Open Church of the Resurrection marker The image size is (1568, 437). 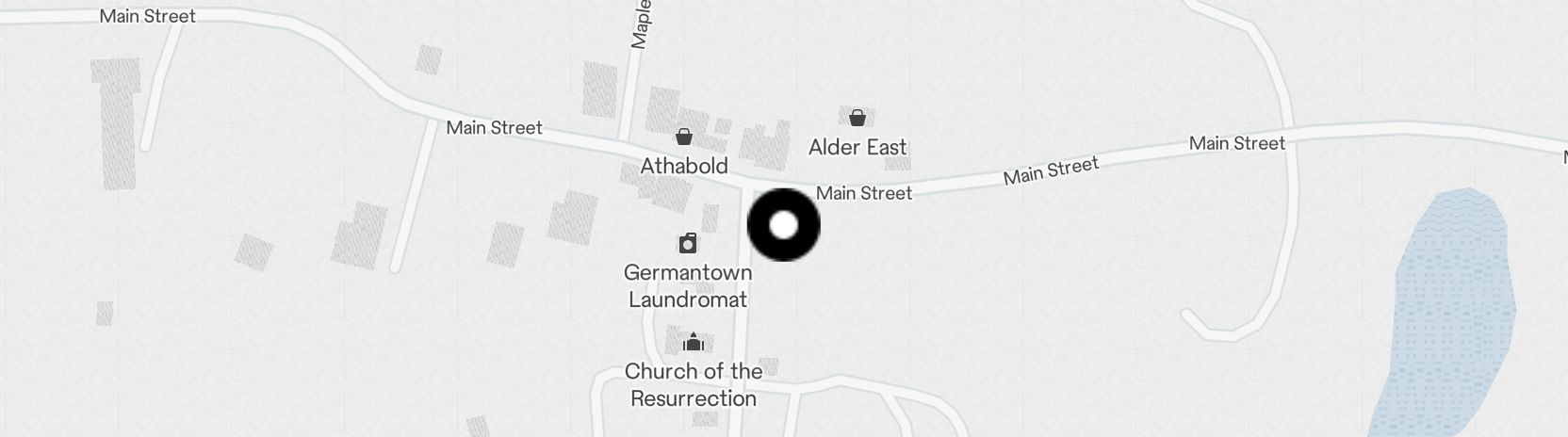(x=694, y=342)
